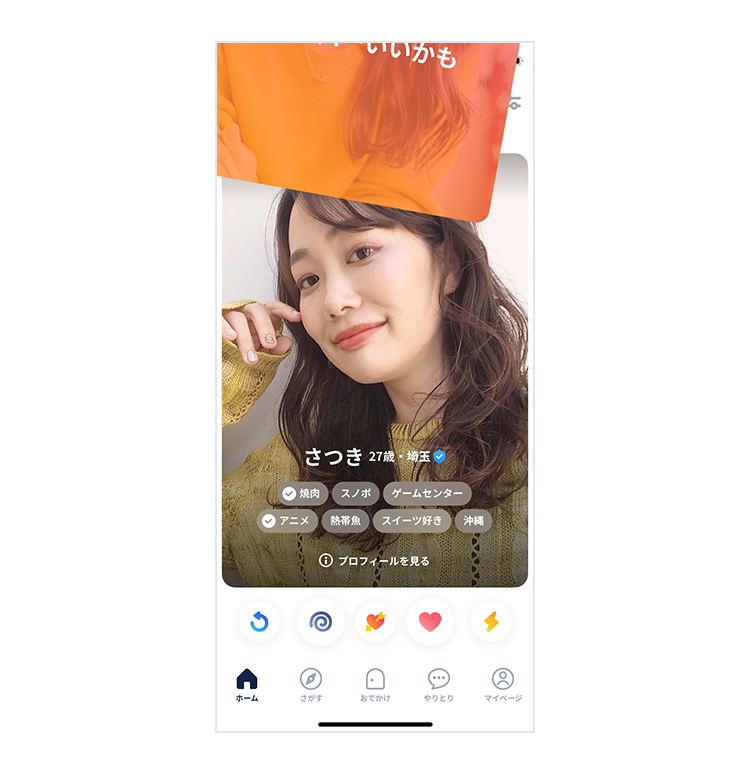View さつき's full profile via プロフィールを見る
750x775 pixels.
click(374, 561)
